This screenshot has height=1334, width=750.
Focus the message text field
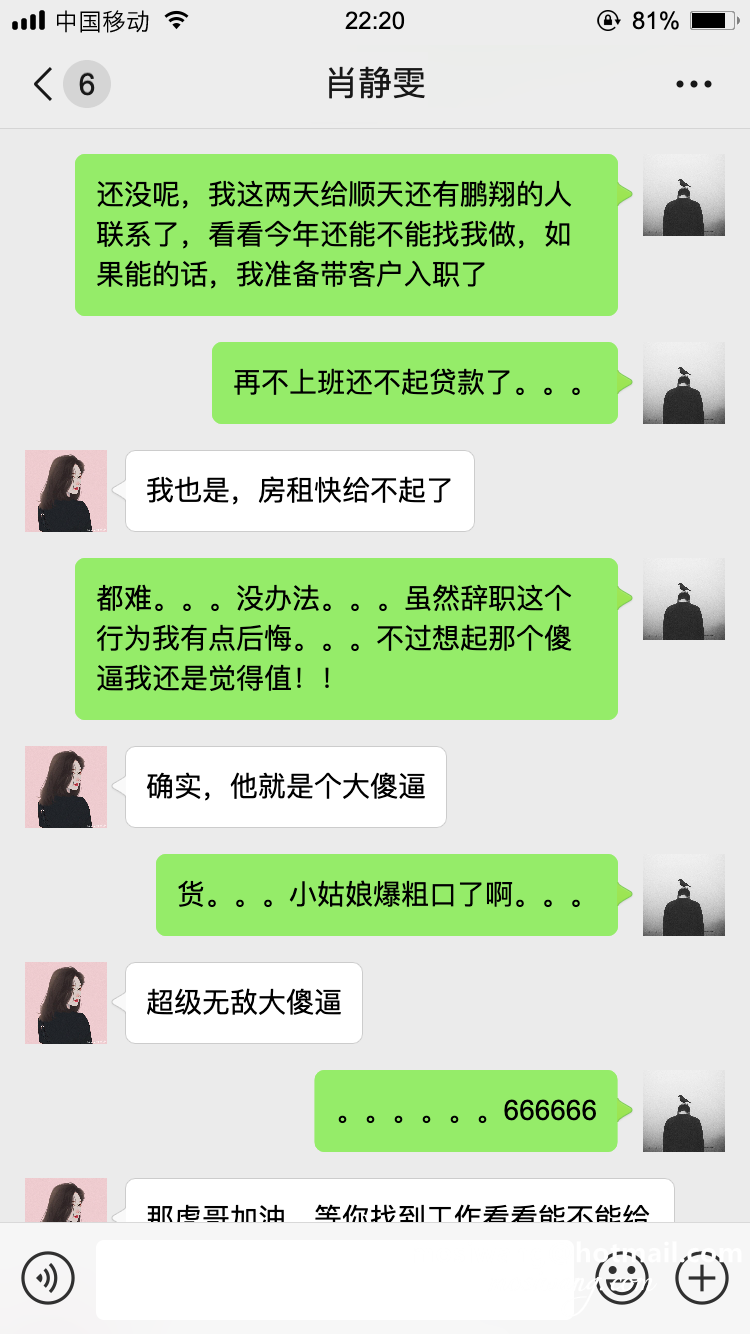click(x=334, y=1279)
